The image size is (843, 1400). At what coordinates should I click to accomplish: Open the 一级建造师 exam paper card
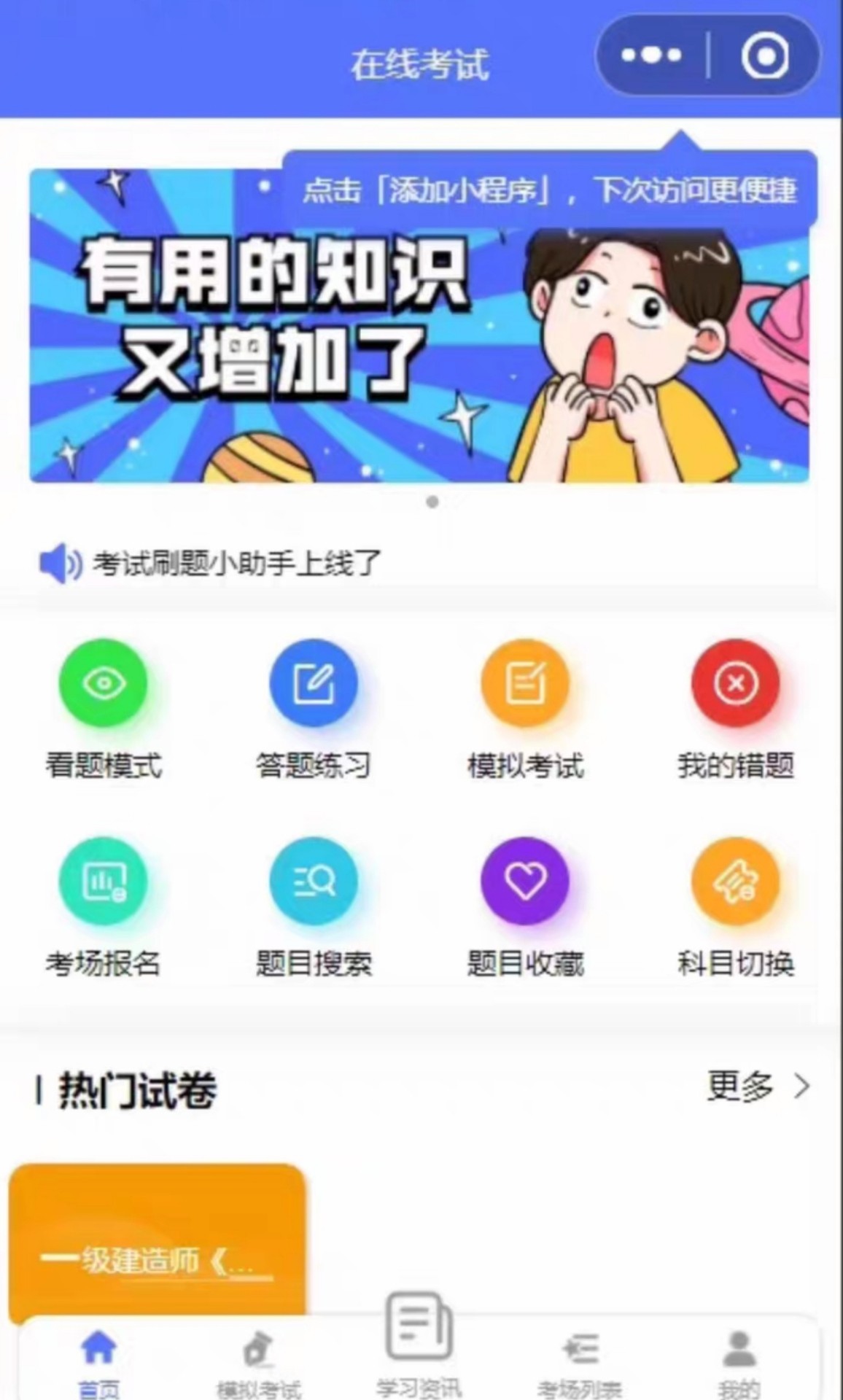(157, 1241)
